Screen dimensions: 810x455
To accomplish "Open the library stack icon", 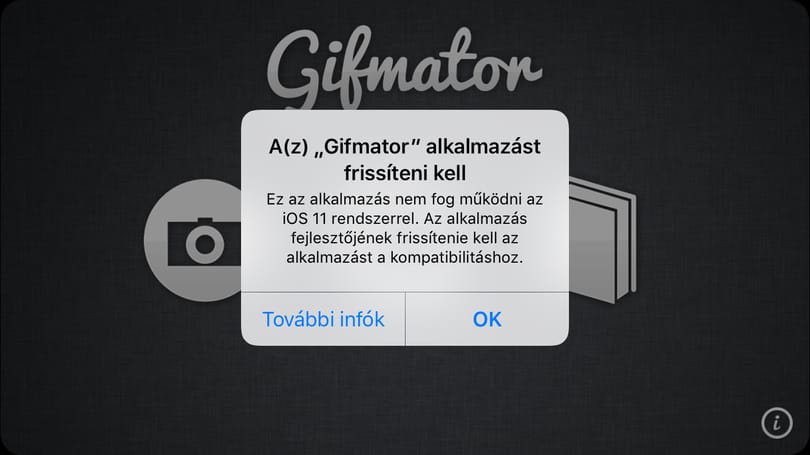I will [602, 240].
